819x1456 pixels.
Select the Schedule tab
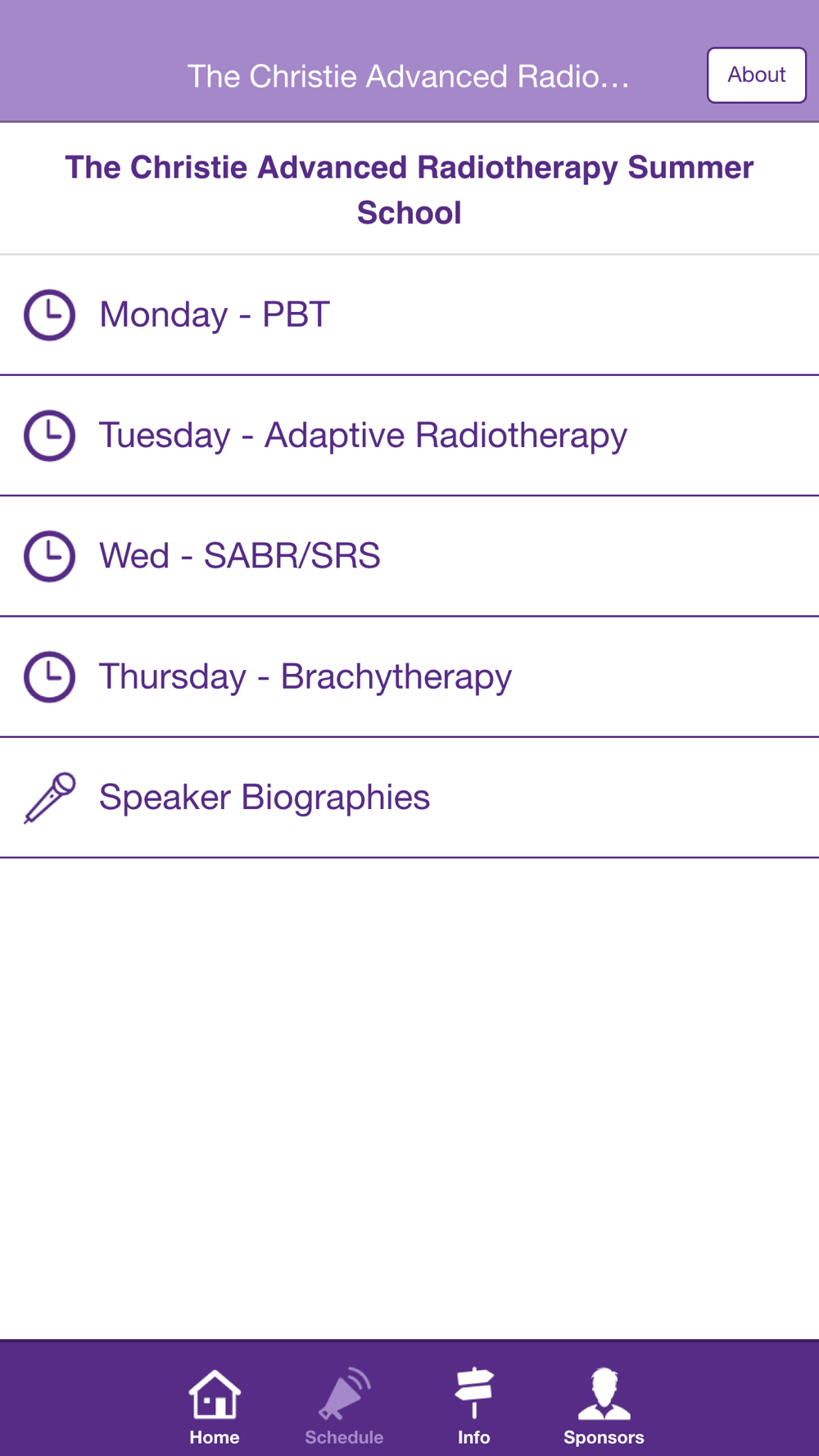point(344,1406)
